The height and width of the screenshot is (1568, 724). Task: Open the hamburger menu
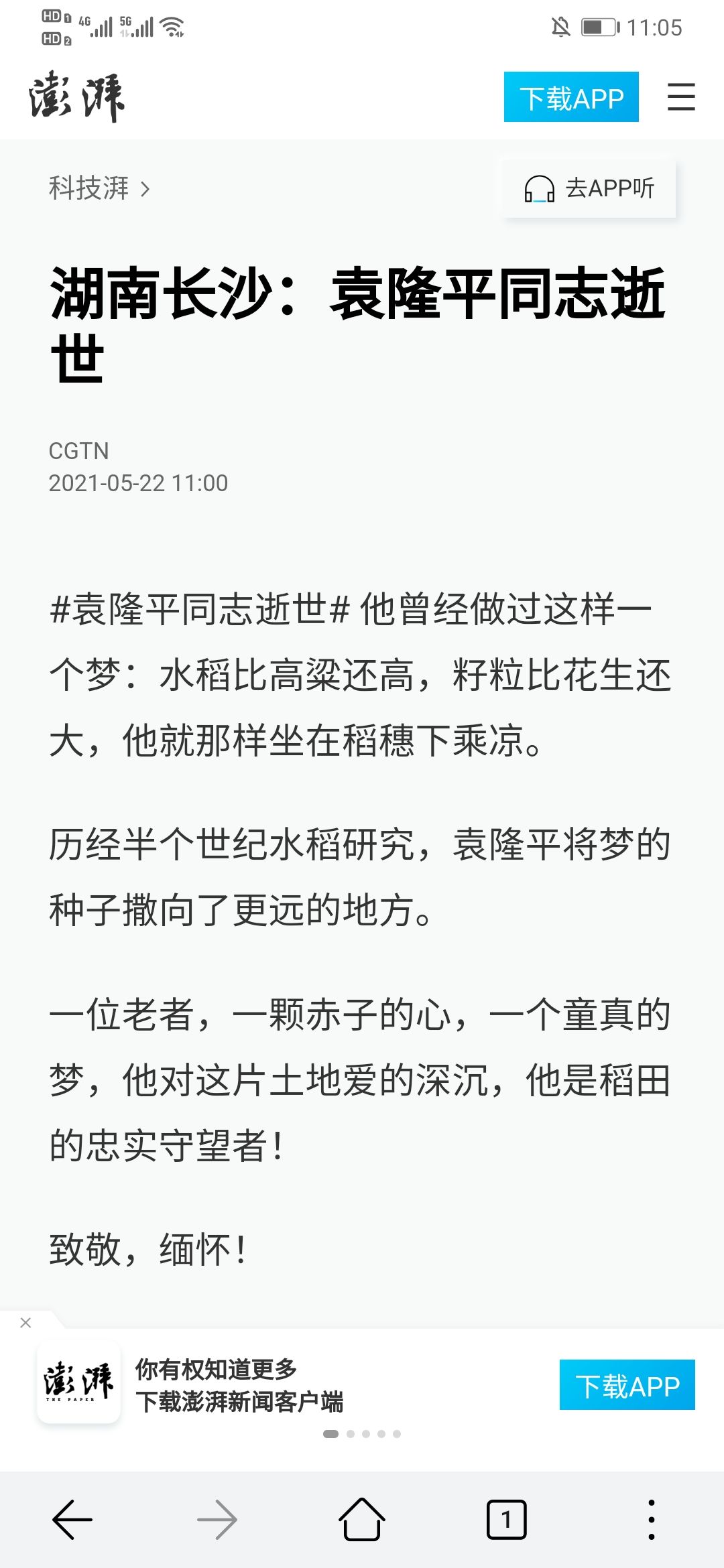coord(681,97)
